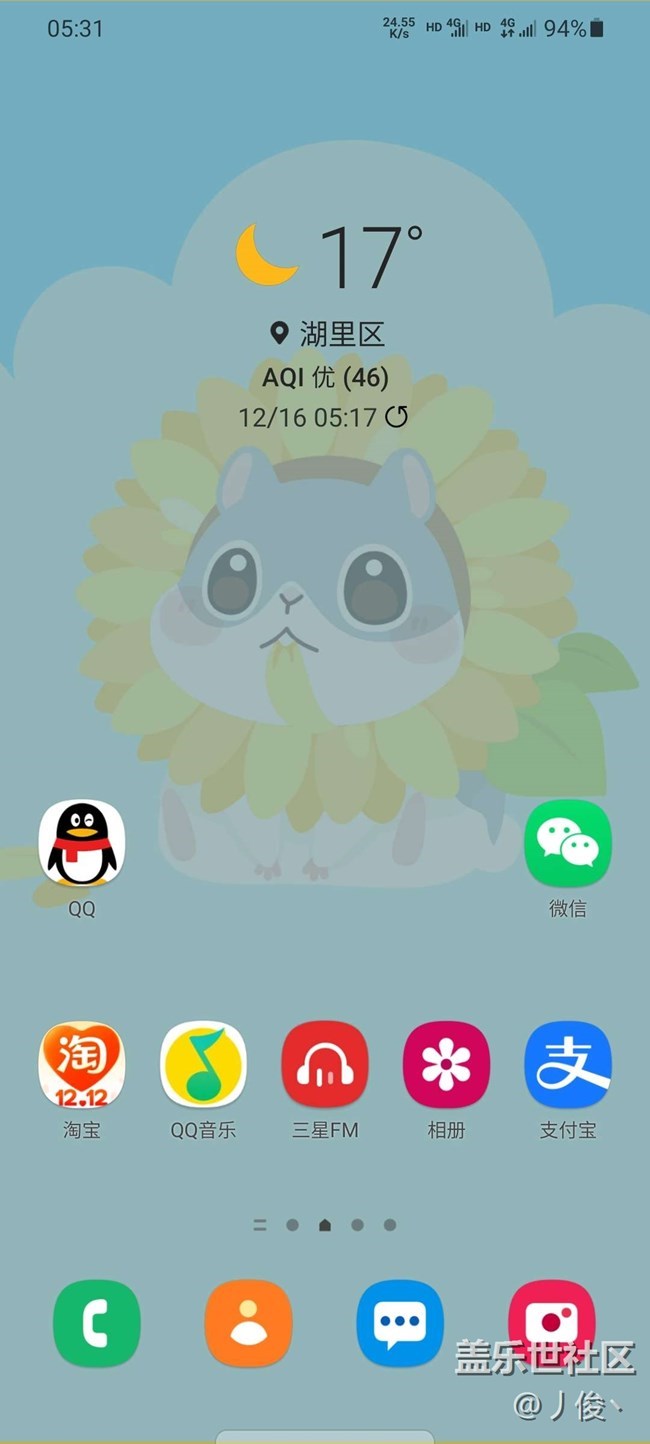
Task: Launch Alipay (支付宝)
Action: (x=567, y=1065)
